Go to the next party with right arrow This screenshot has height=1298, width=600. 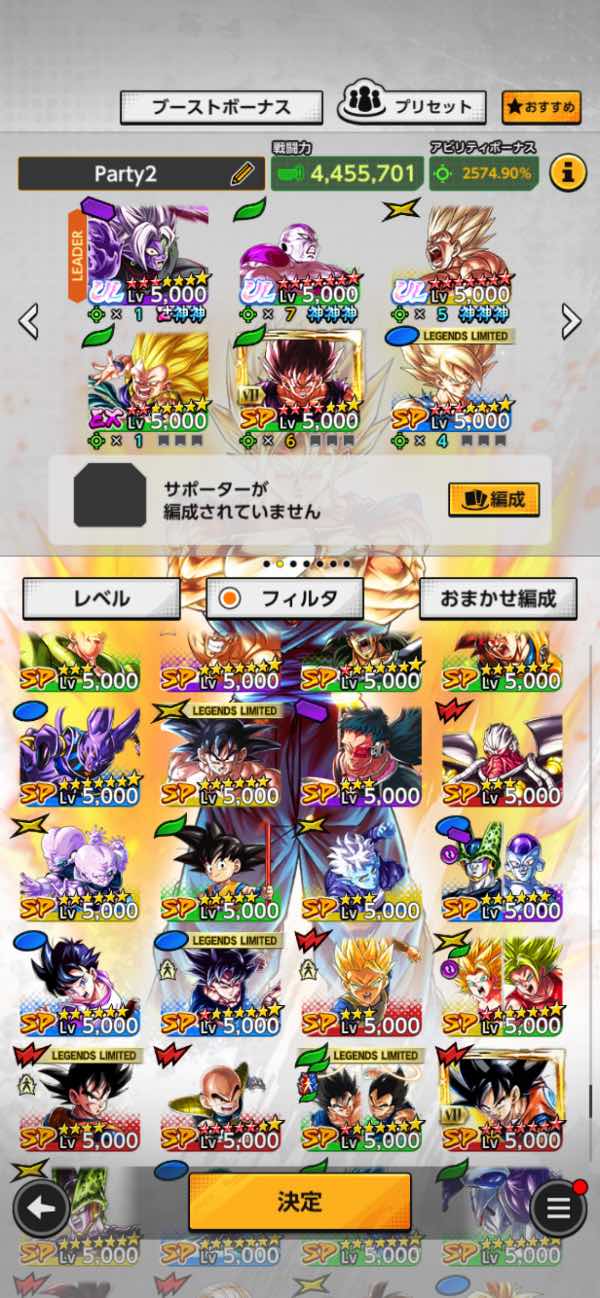[571, 321]
